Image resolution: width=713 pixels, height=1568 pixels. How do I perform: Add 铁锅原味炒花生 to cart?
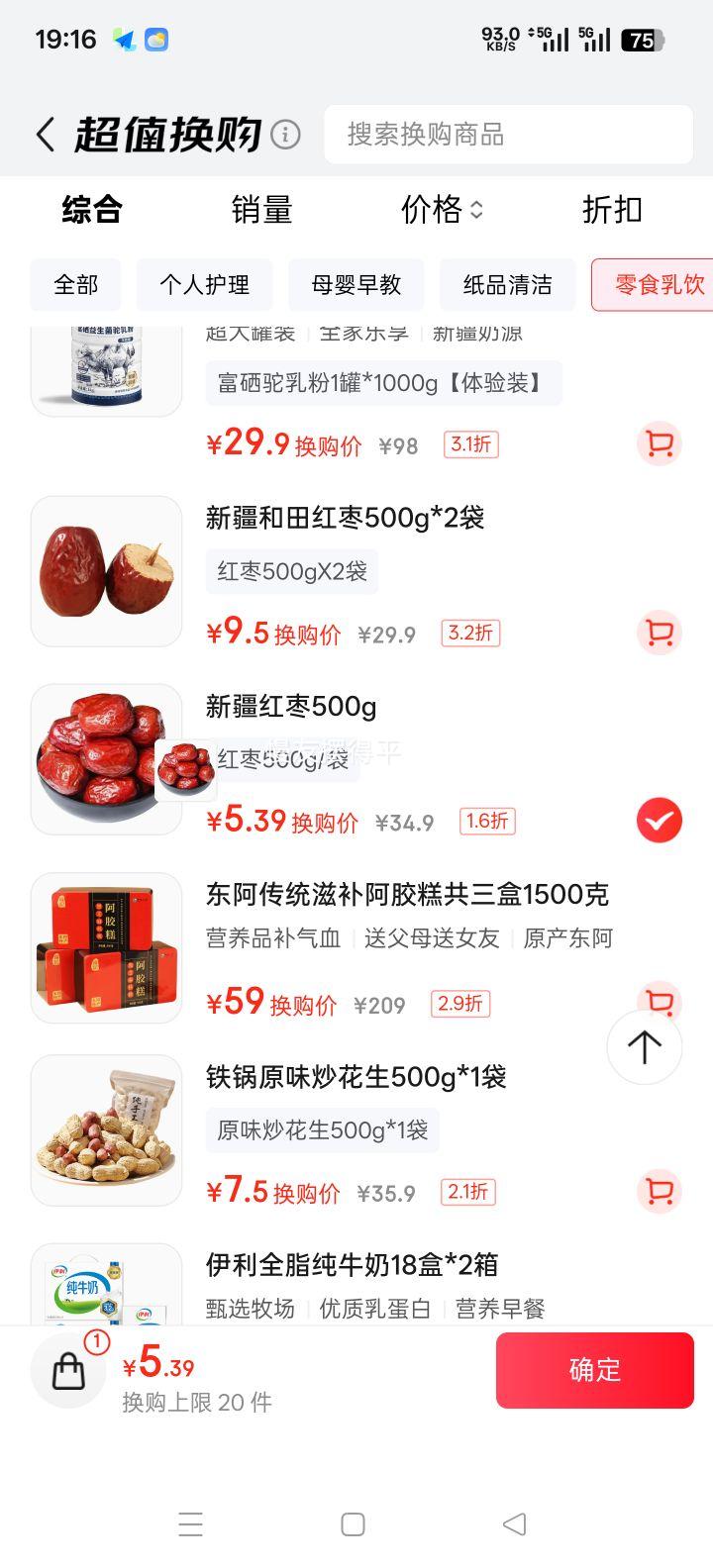pos(659,1191)
